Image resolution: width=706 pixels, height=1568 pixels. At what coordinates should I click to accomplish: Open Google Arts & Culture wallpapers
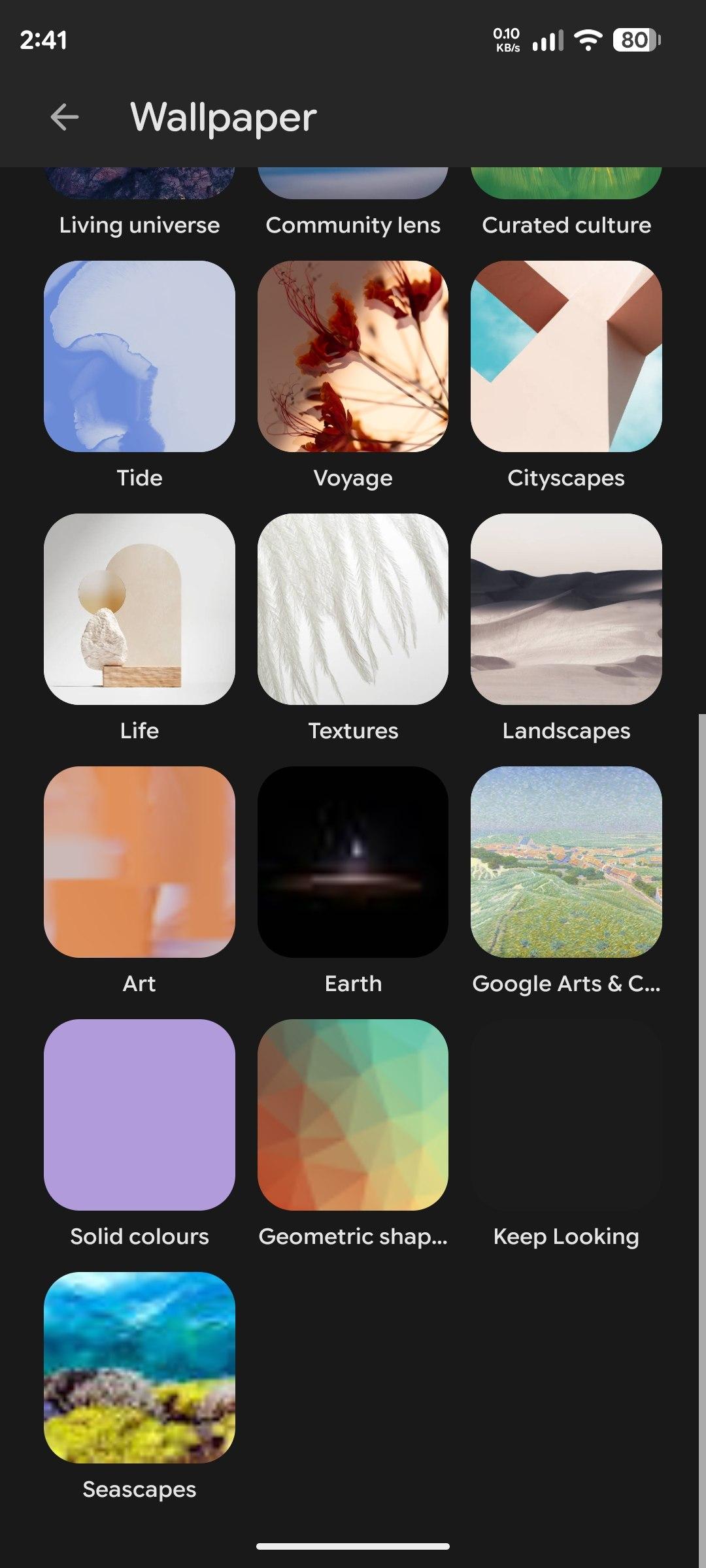pos(566,862)
